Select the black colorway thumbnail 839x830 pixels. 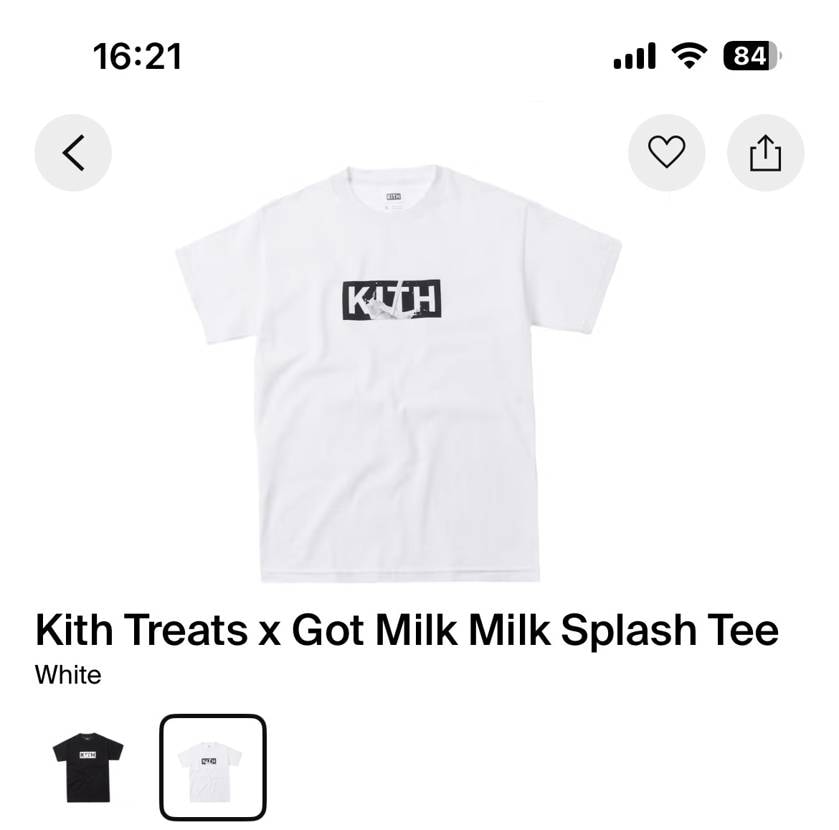tap(88, 766)
